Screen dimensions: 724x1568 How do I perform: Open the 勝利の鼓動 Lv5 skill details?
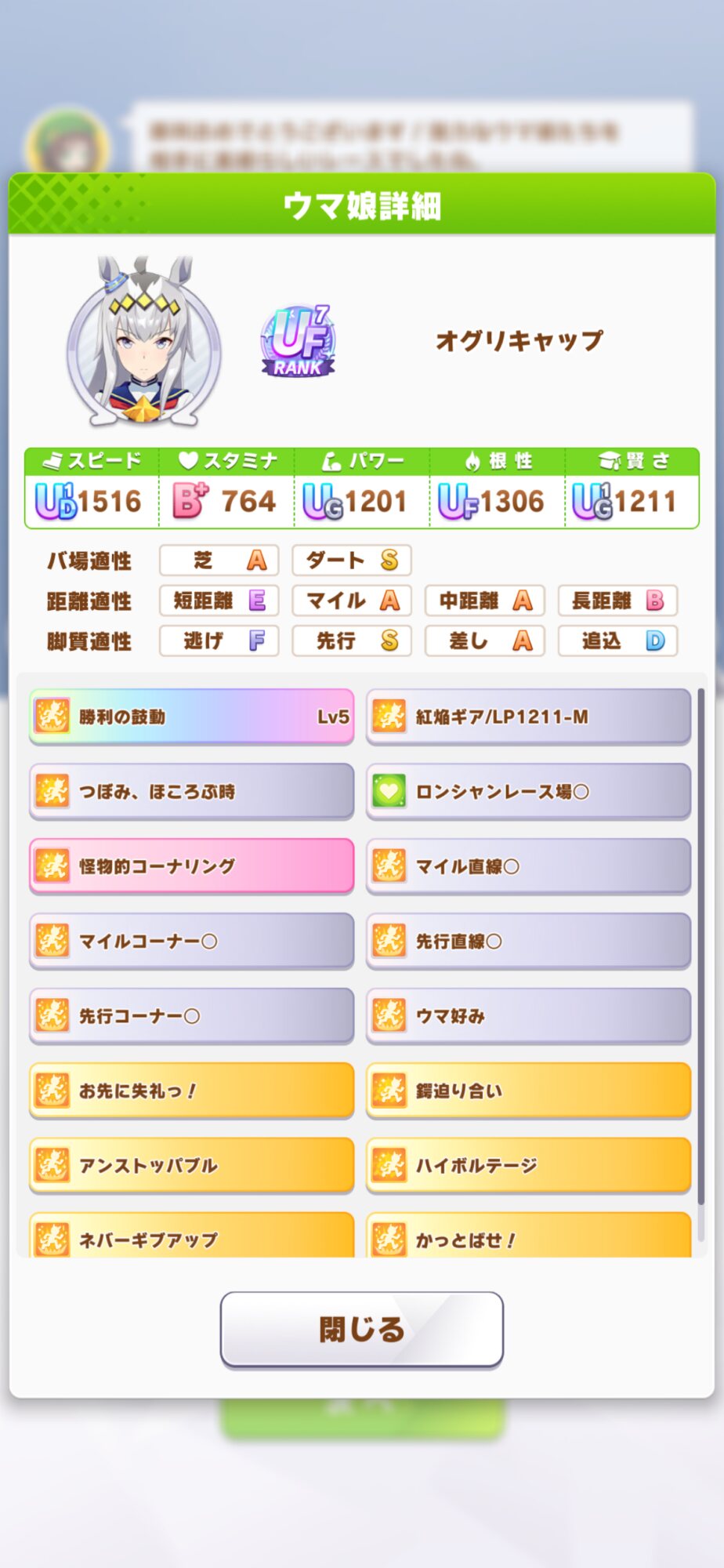pyautogui.click(x=191, y=717)
